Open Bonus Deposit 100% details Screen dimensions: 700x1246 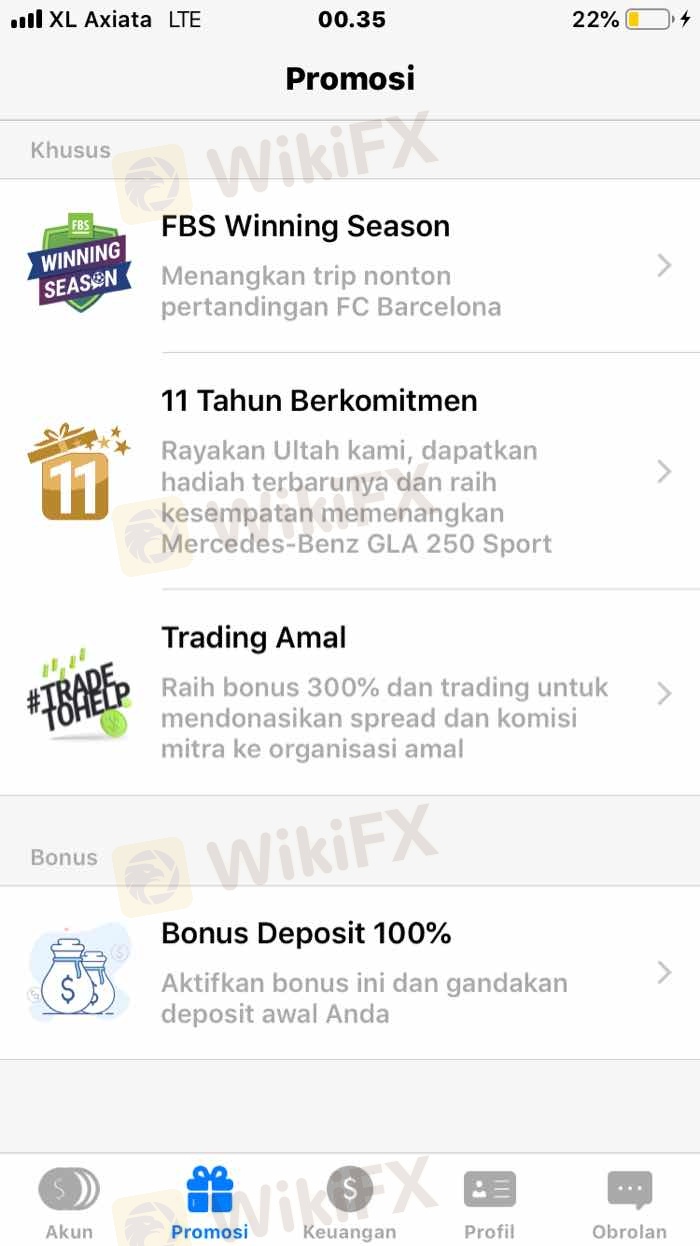click(x=350, y=972)
